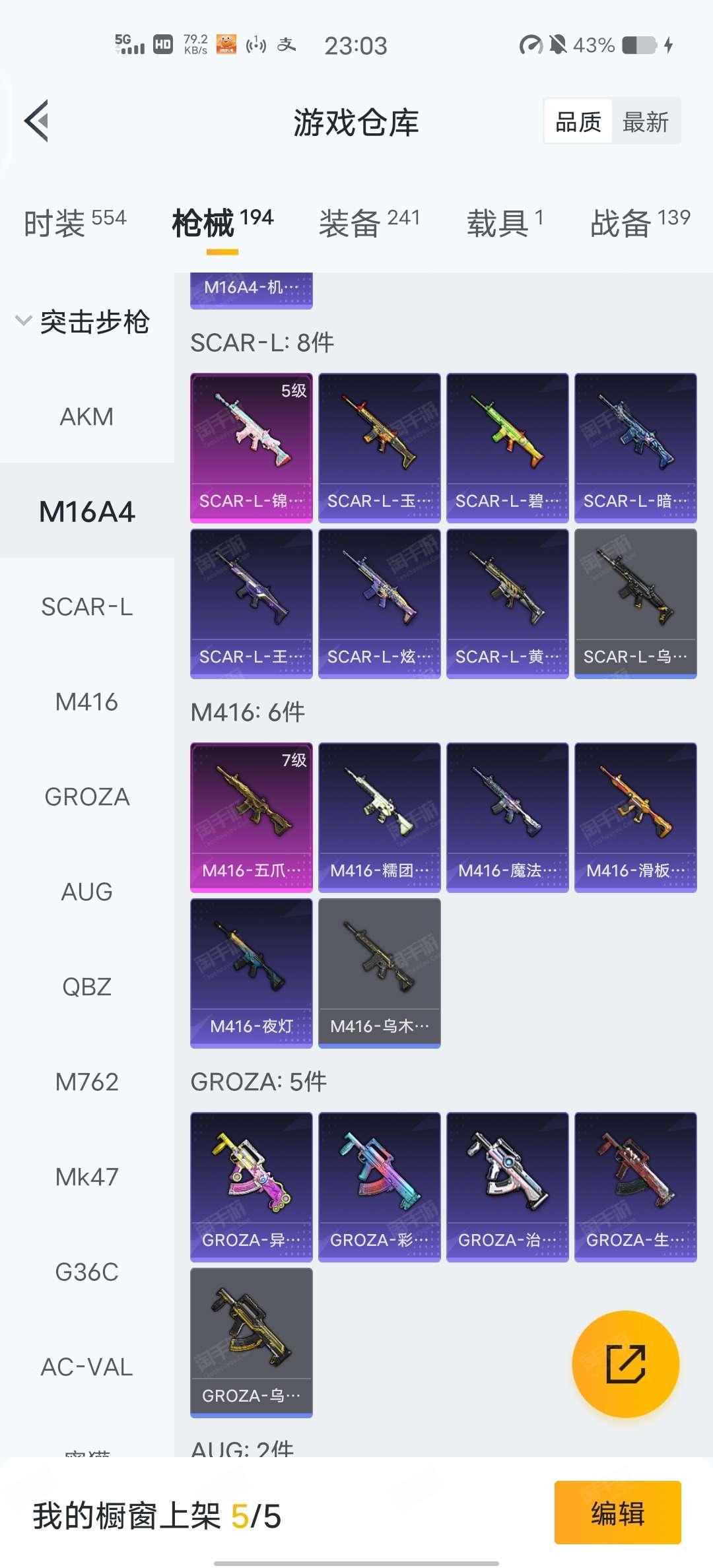Select AC-VAL in the sidebar
The width and height of the screenshot is (713, 1568).
86,1367
